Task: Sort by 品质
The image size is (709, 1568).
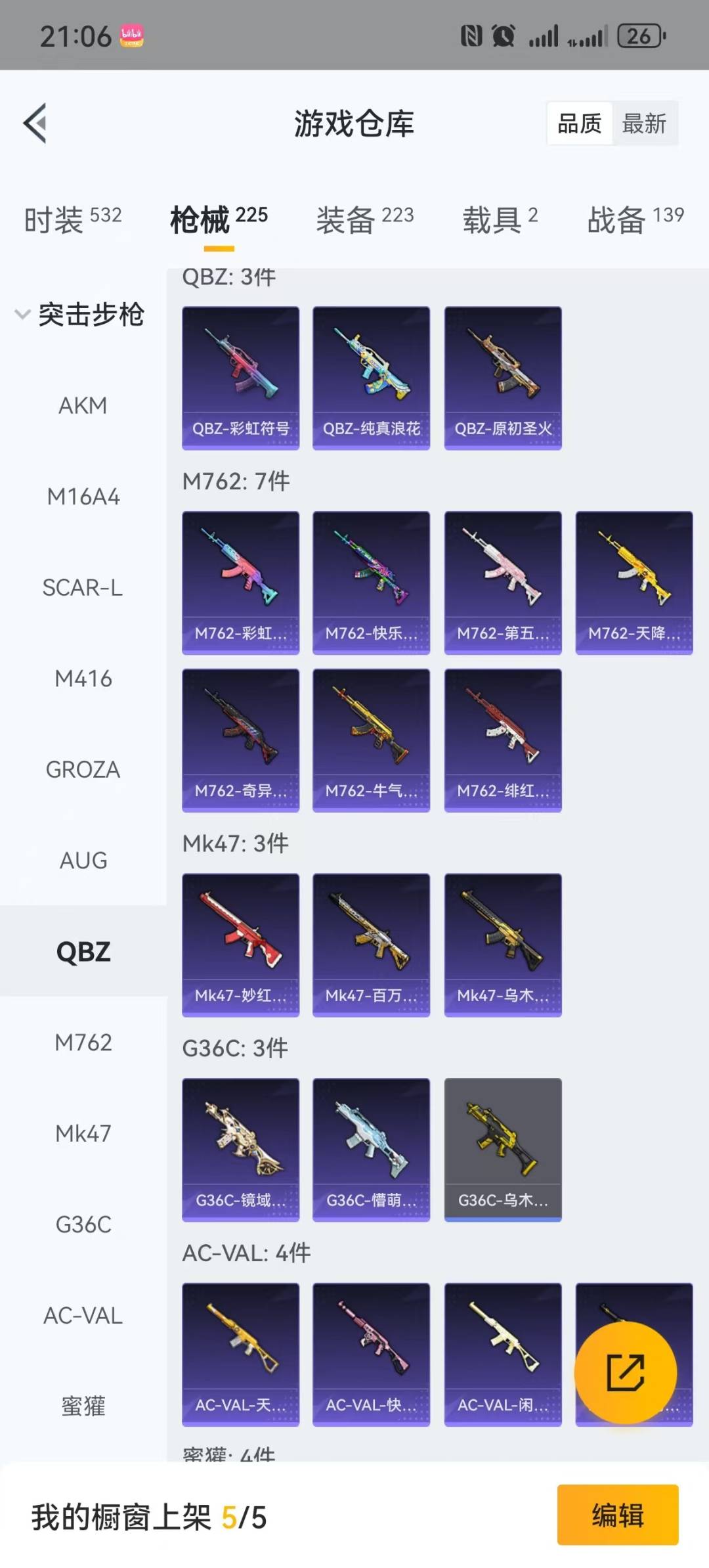Action: (x=579, y=123)
